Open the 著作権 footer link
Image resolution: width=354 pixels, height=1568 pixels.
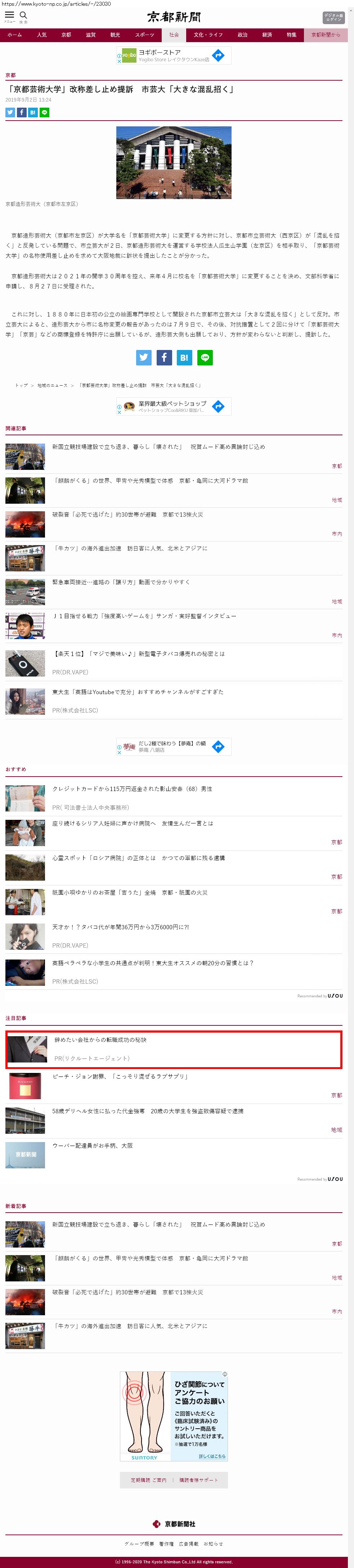(166, 1544)
